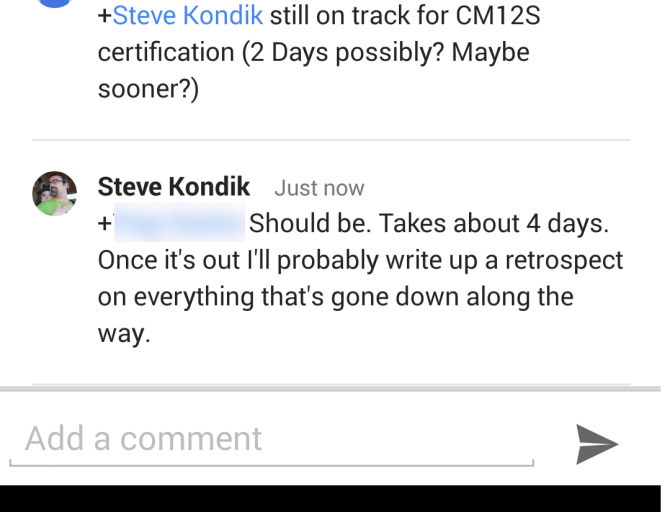Open the +Steve Kondik mention link
The width and height of the screenshot is (670, 512).
pyautogui.click(x=187, y=16)
